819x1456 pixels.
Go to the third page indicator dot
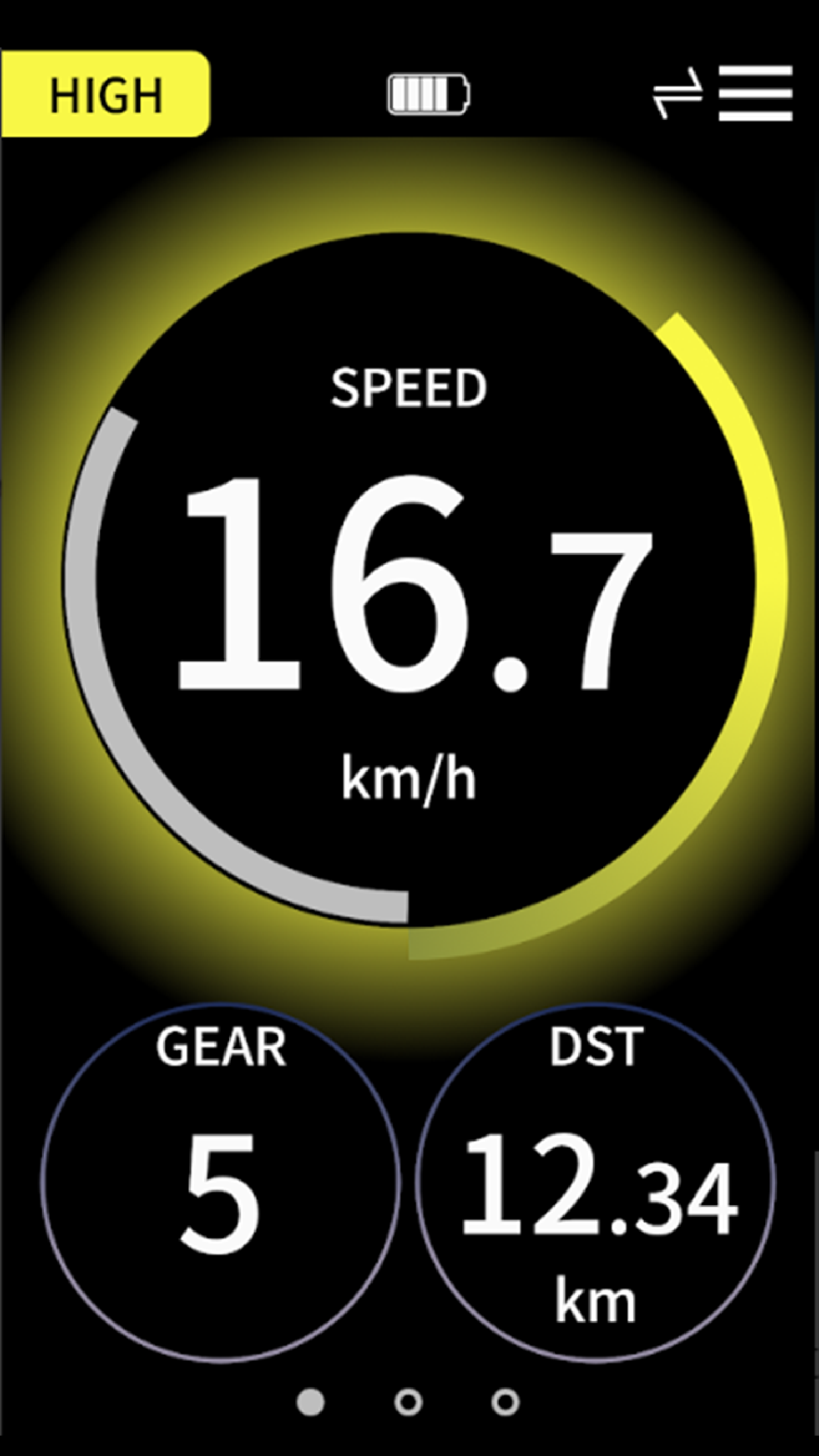point(505,1401)
